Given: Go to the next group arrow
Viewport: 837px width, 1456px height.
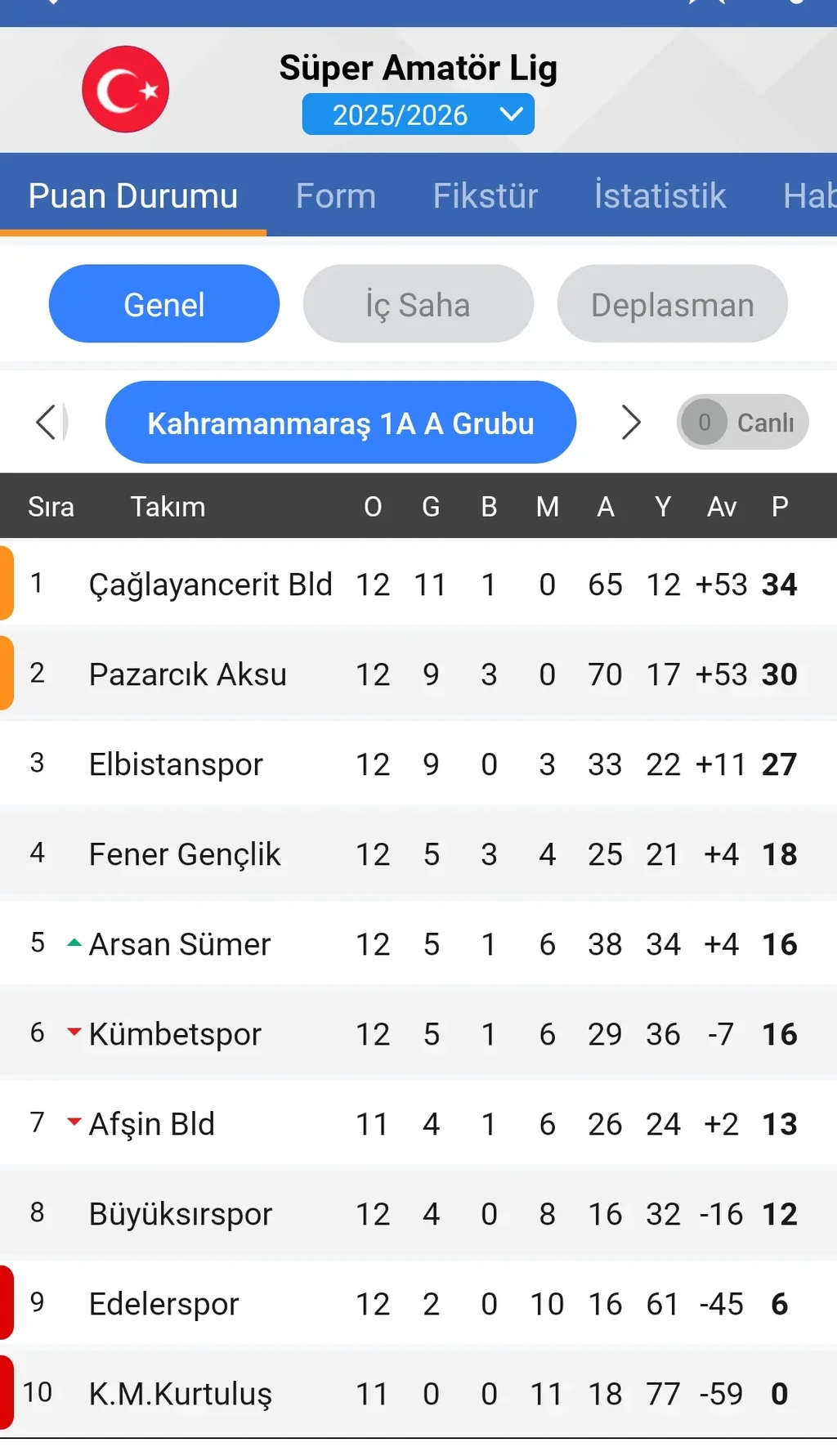Looking at the screenshot, I should [630, 422].
